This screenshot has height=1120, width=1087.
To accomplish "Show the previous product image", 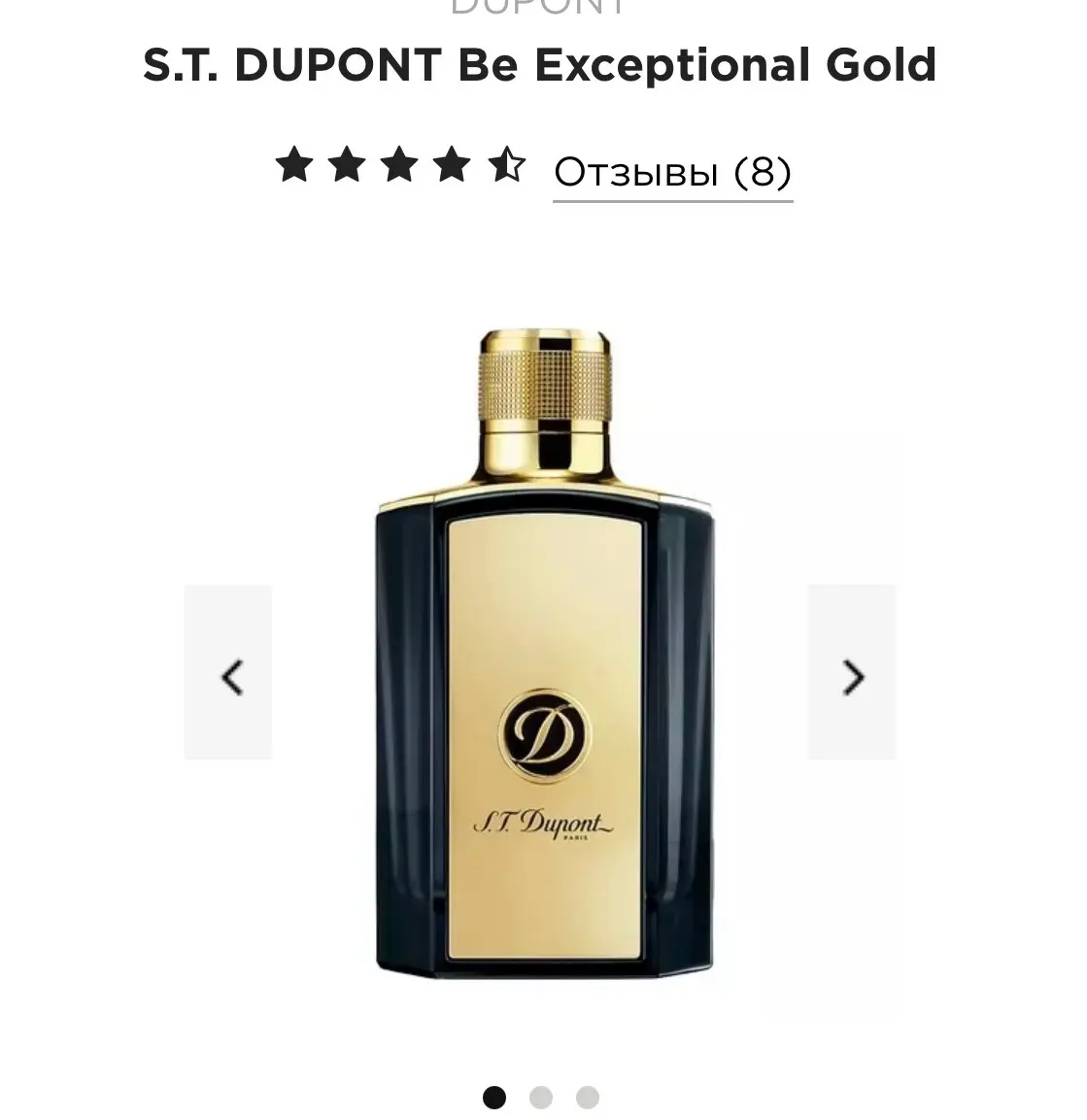I will coord(228,672).
